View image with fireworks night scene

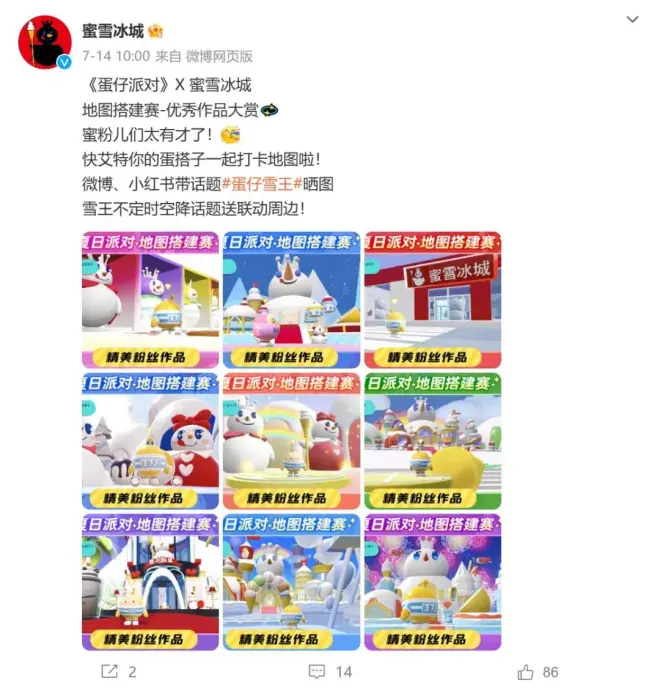(x=432, y=582)
